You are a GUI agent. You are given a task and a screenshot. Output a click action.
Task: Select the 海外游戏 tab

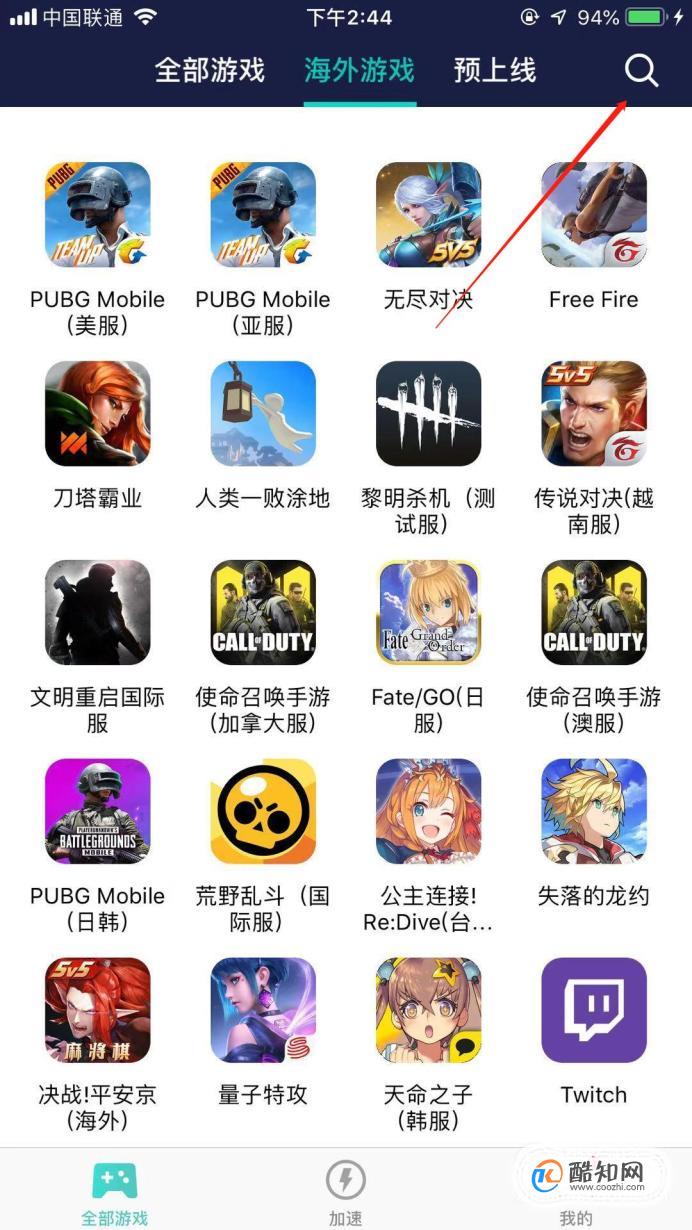coord(359,71)
